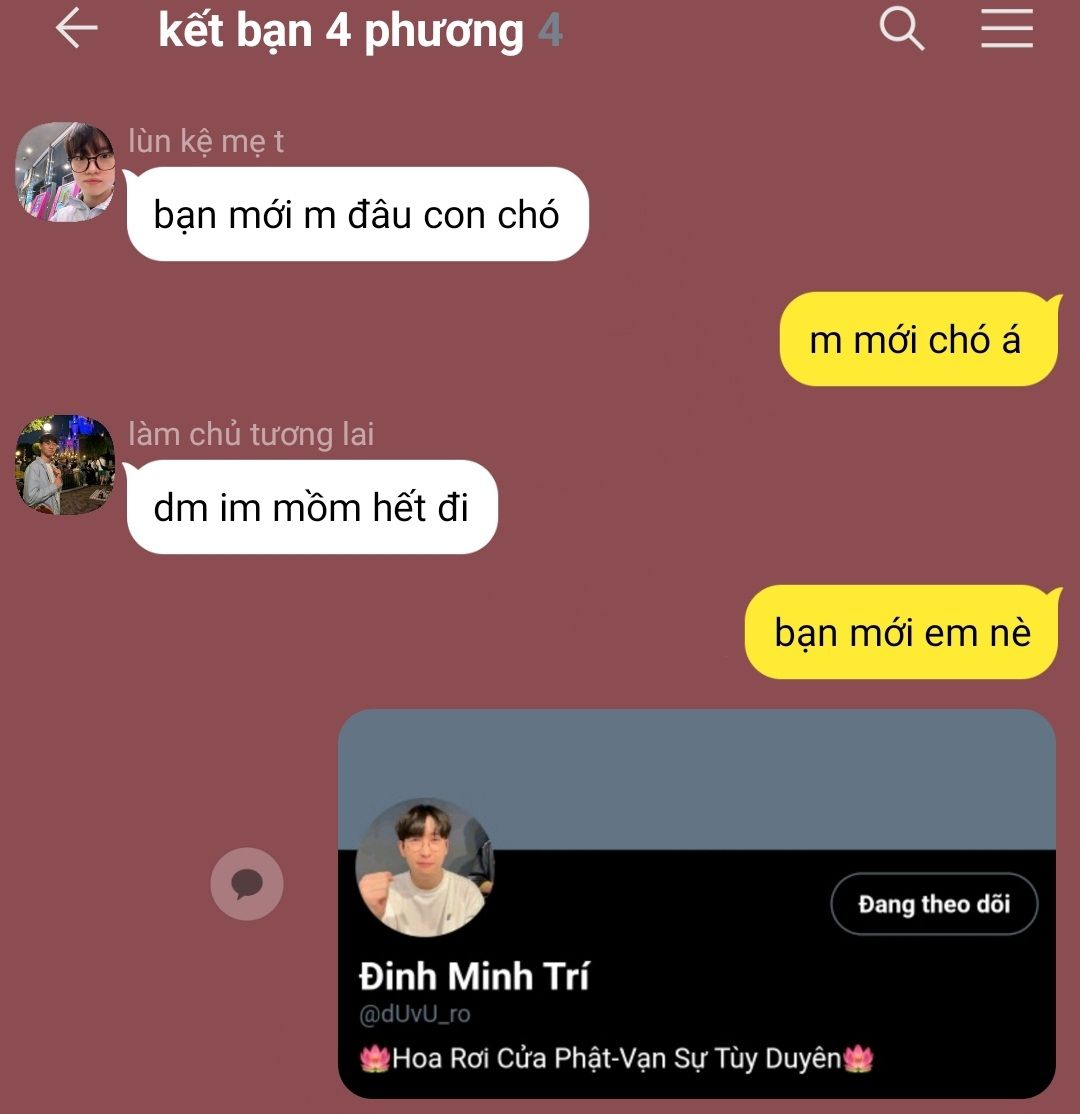
Task: Open the chat hamburger menu
Action: point(1006,29)
